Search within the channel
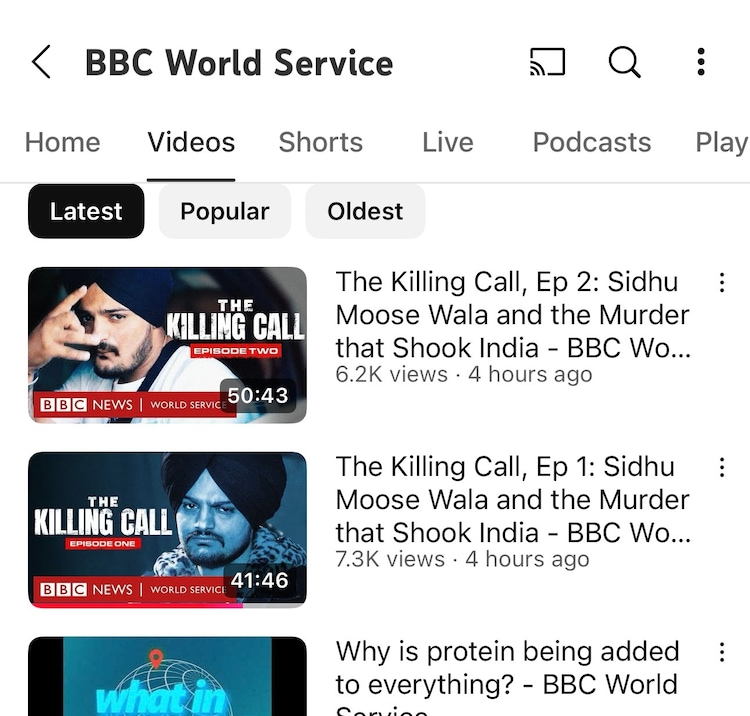The image size is (750, 716). (624, 63)
